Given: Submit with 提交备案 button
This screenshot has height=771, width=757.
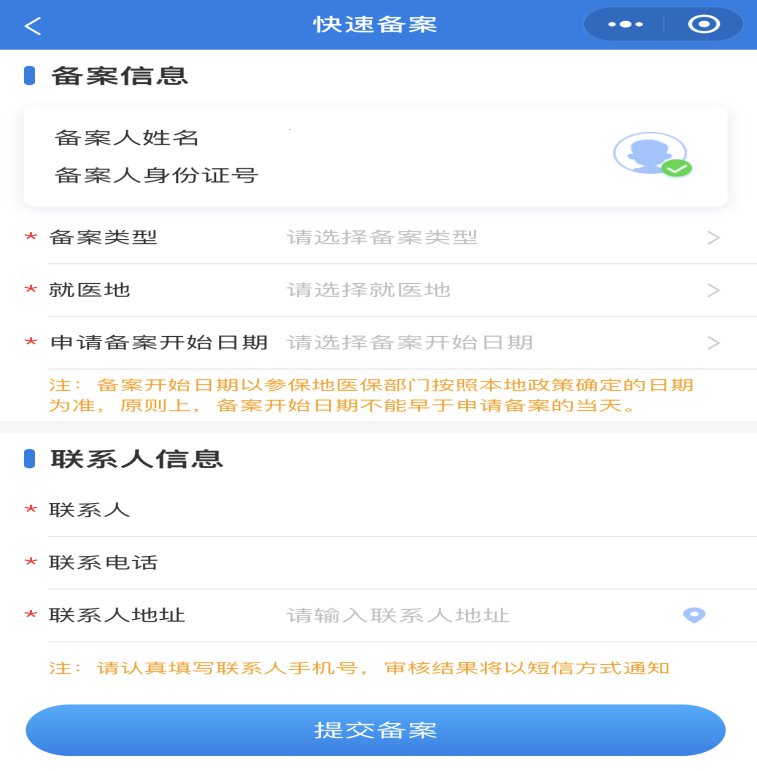Looking at the screenshot, I should pos(375,730).
